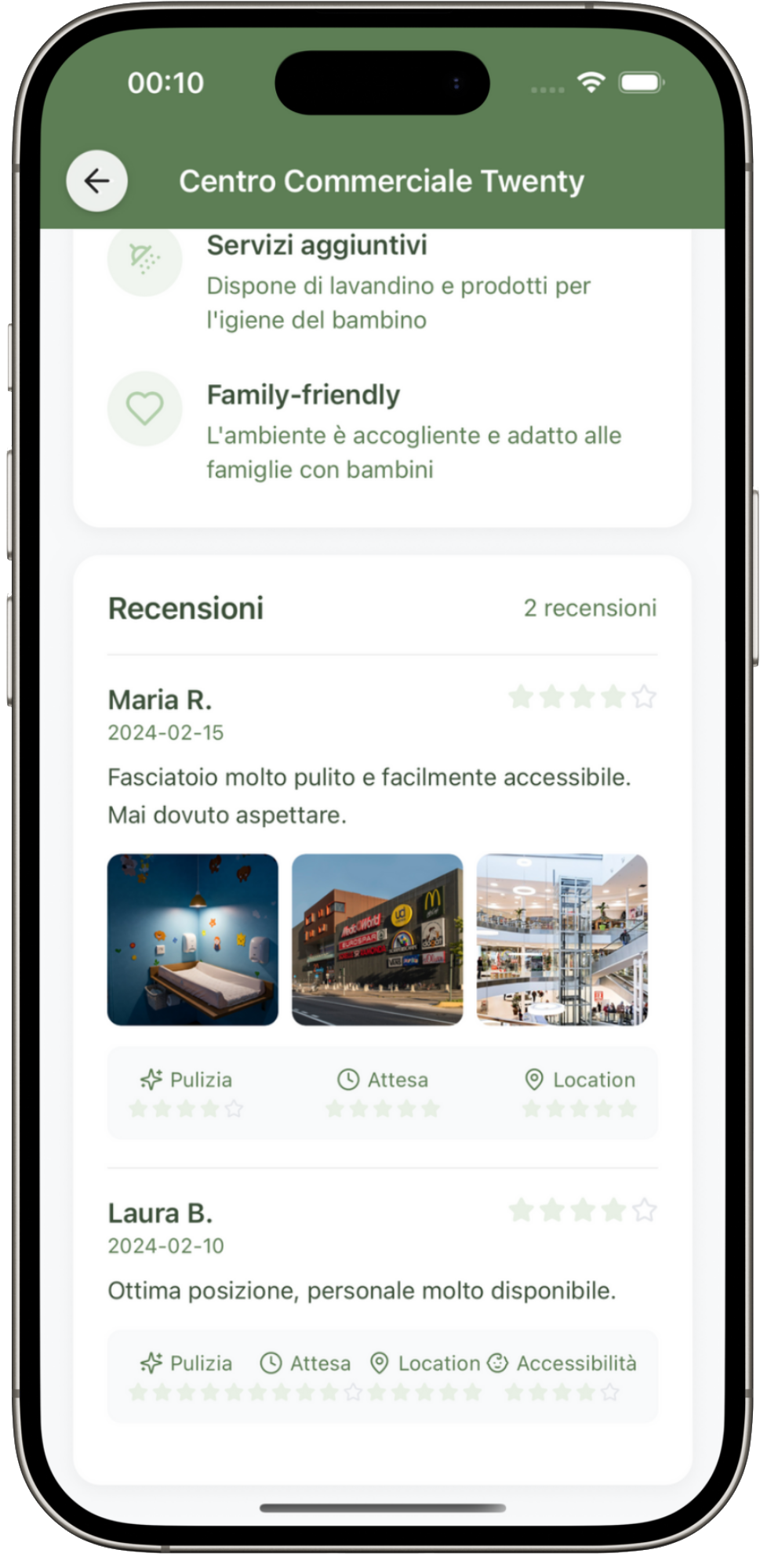Image resolution: width=760 pixels, height=1568 pixels.
Task: Select reviewer name Maria R.
Action: coord(162,699)
